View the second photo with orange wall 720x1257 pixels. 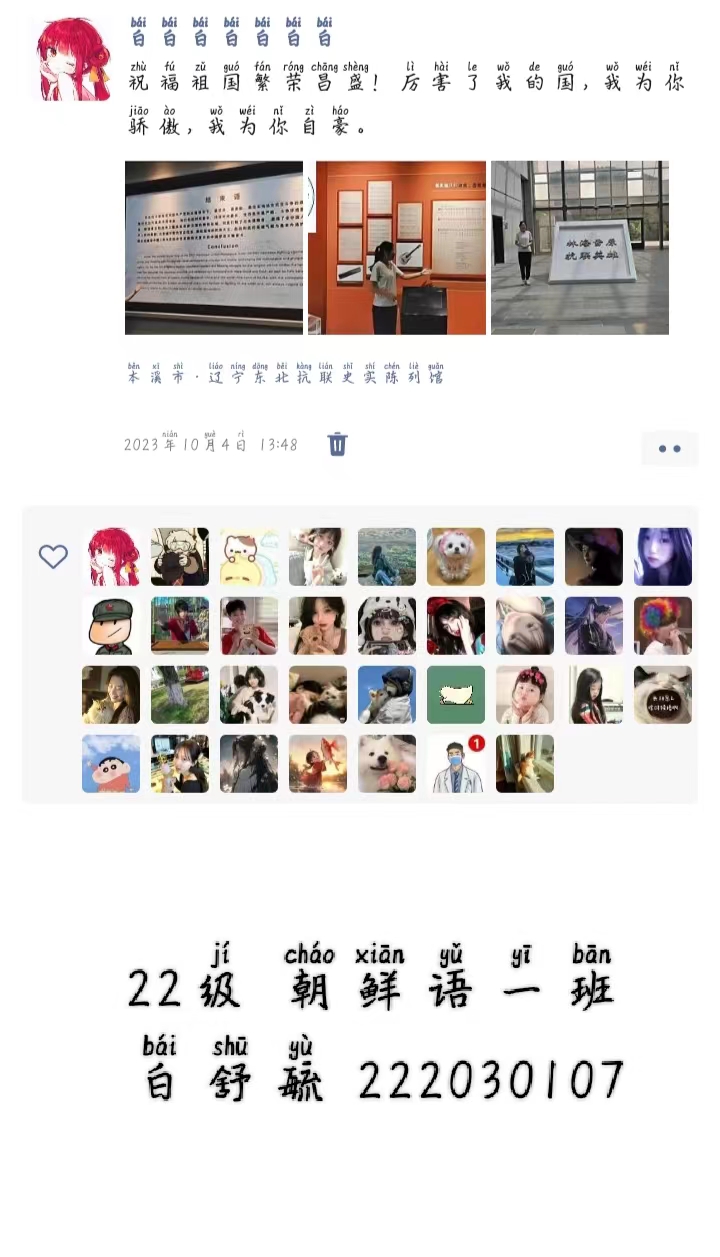[x=397, y=247]
